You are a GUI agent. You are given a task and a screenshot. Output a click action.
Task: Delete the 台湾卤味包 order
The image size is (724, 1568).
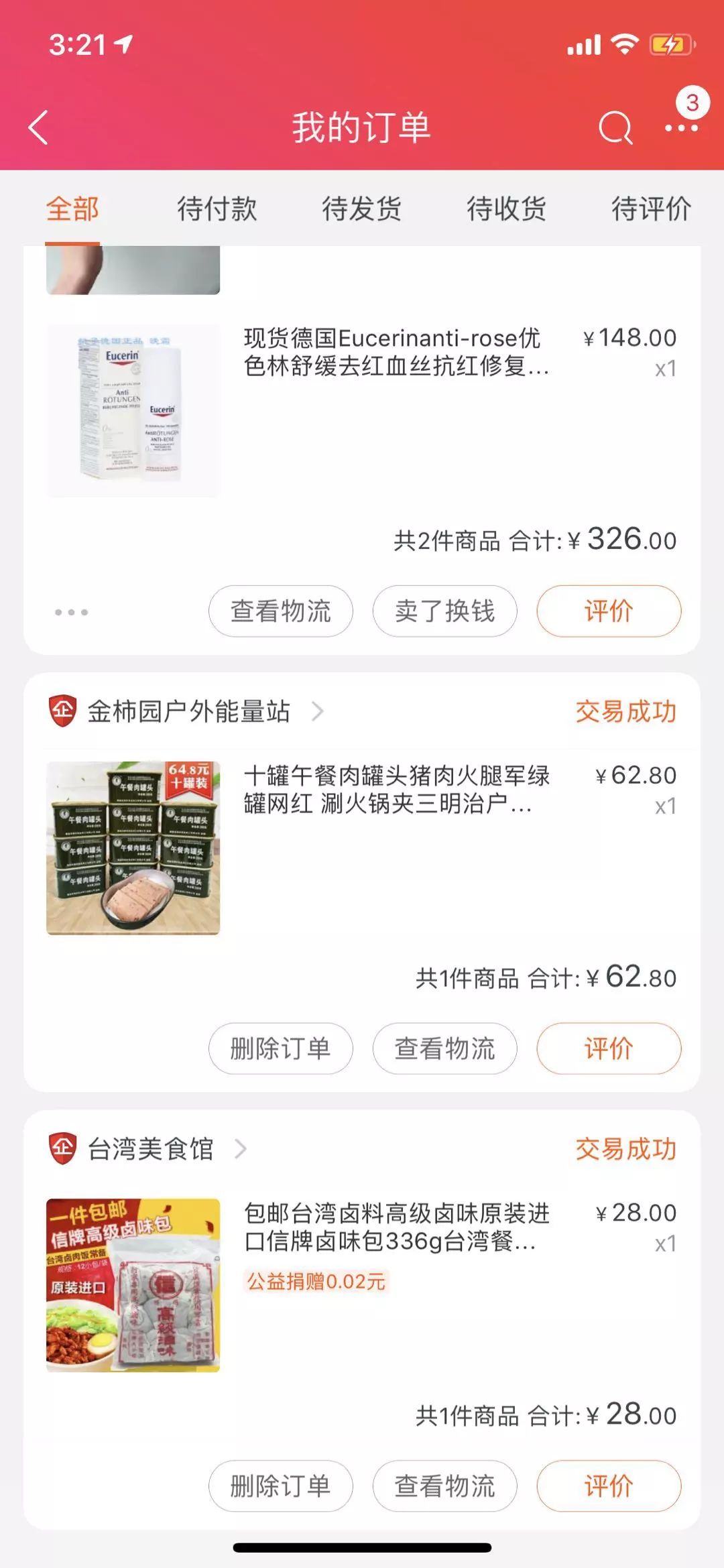(x=280, y=1486)
